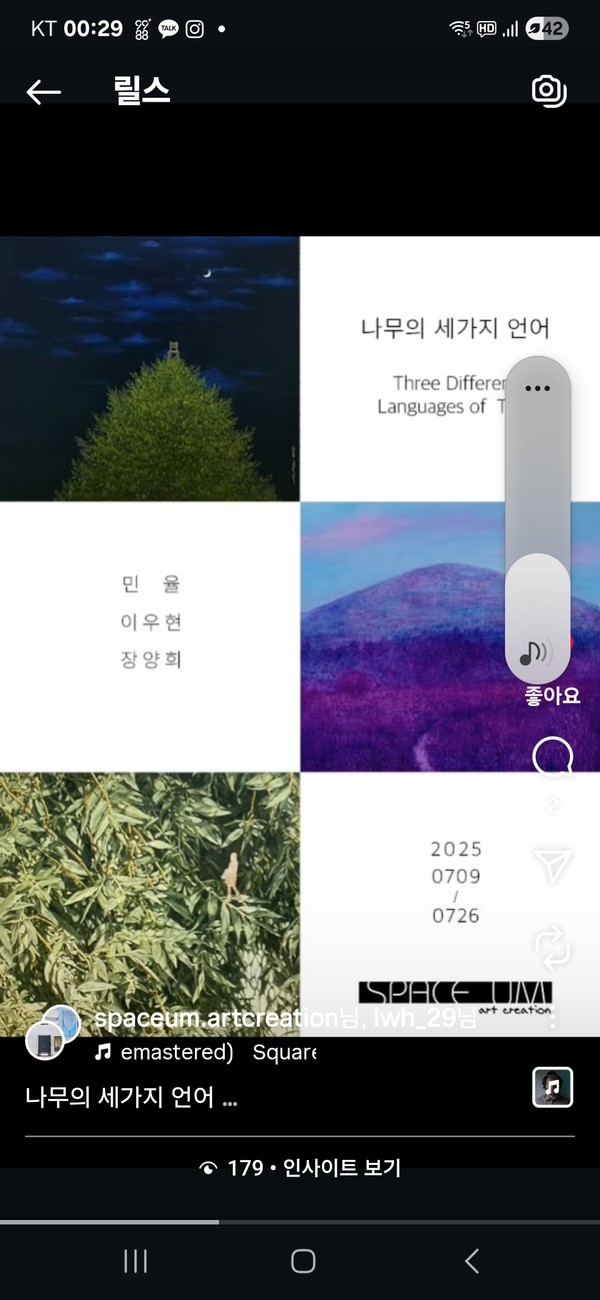Repost this reel

click(552, 945)
